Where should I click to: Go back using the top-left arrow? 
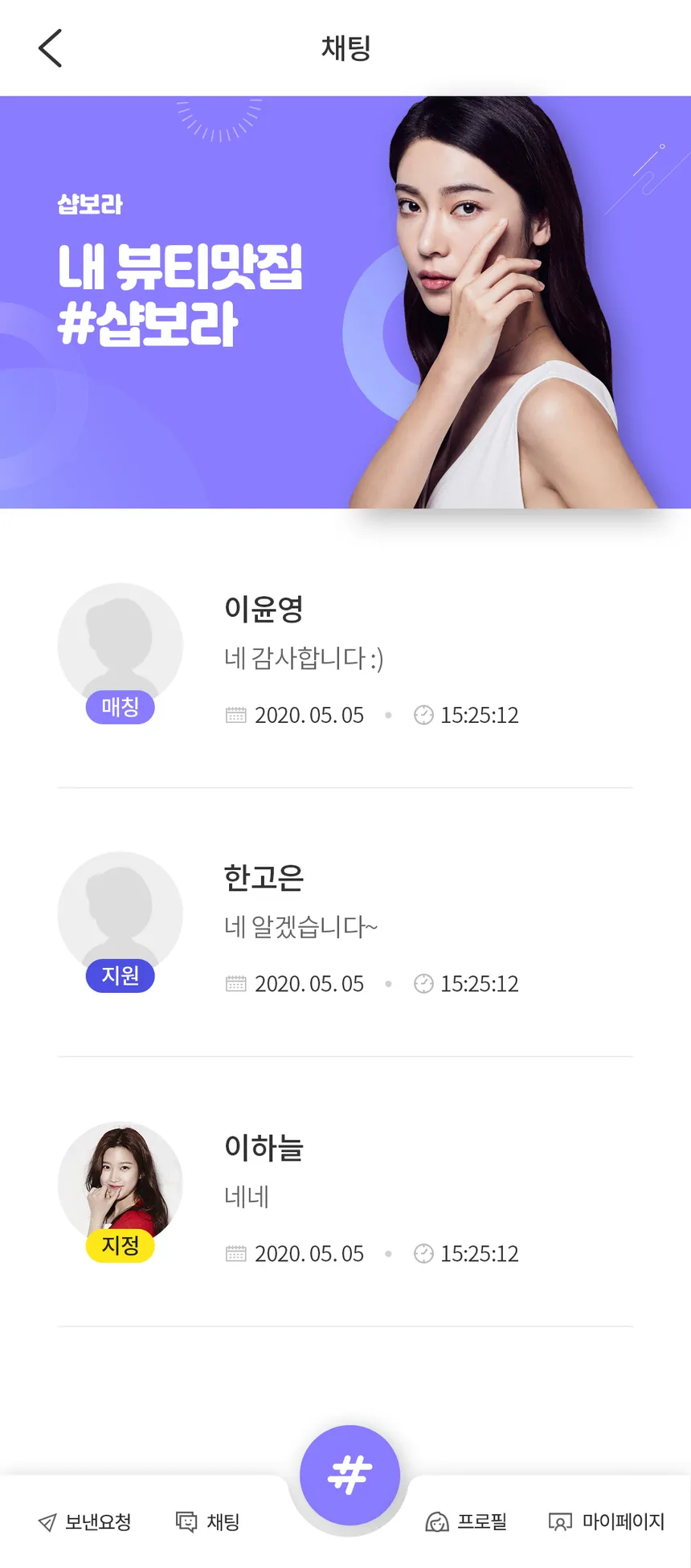(x=50, y=48)
